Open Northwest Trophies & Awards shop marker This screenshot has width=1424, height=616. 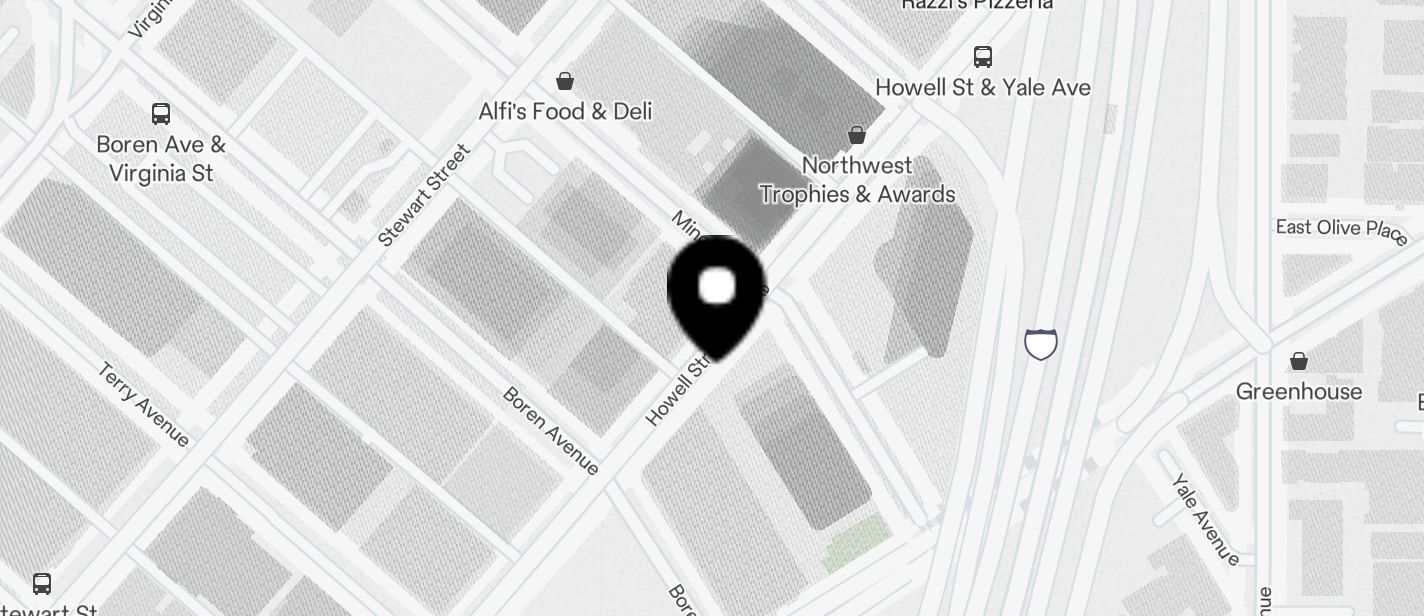pos(857,135)
